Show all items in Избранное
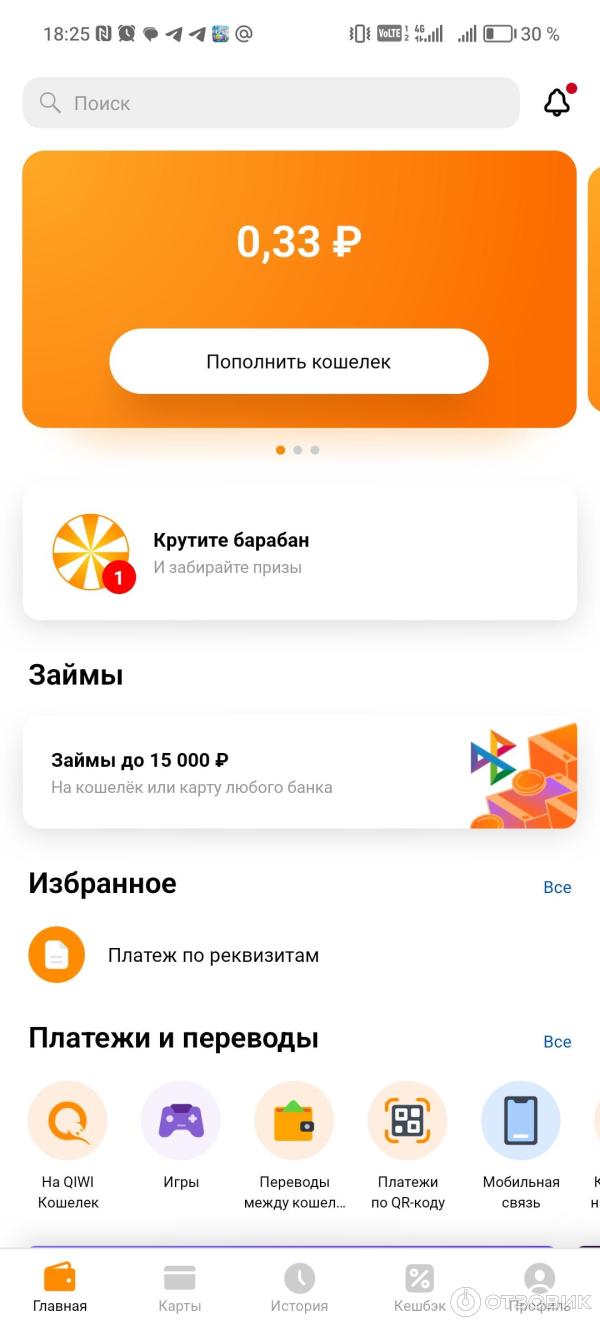The height and width of the screenshot is (1327, 600). (557, 887)
